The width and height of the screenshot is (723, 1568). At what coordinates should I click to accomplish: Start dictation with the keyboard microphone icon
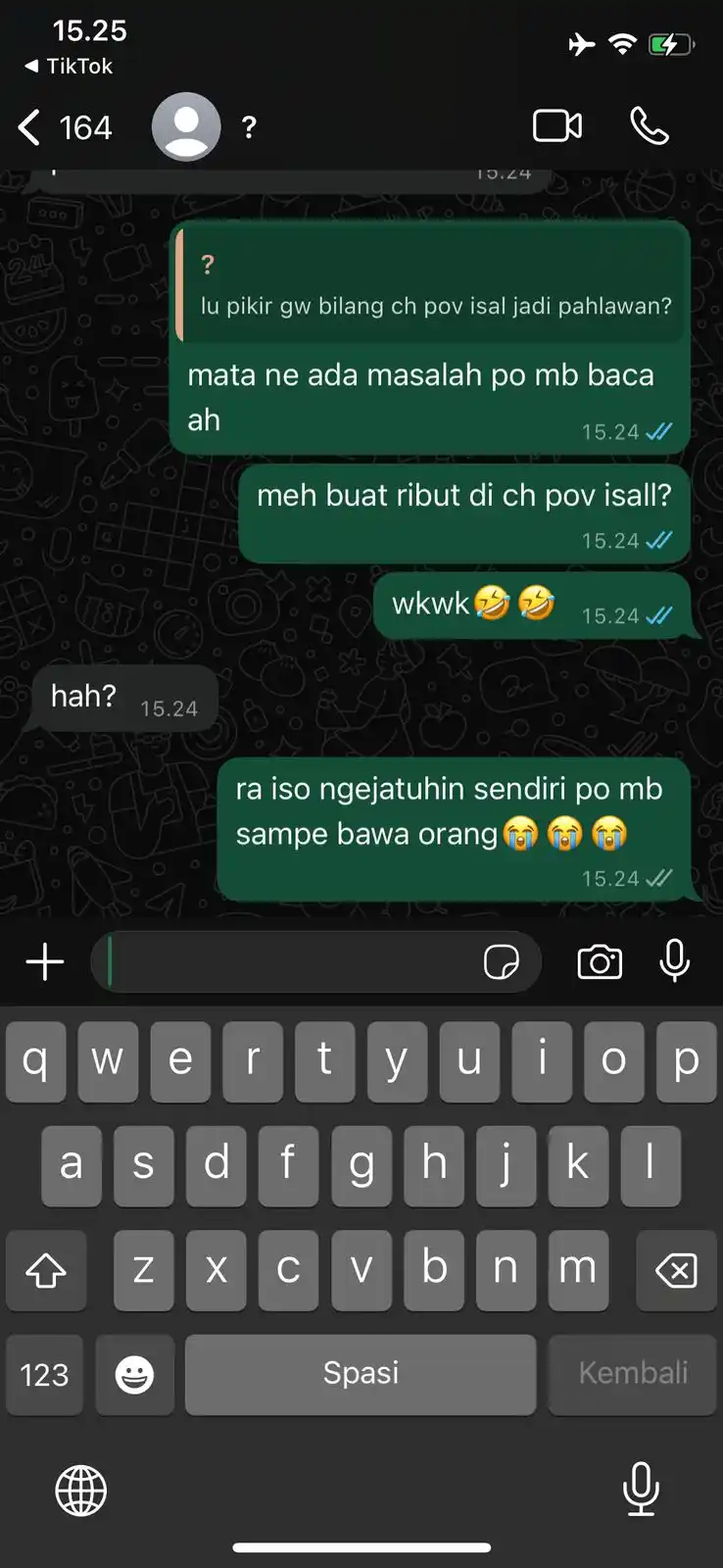(x=643, y=1491)
